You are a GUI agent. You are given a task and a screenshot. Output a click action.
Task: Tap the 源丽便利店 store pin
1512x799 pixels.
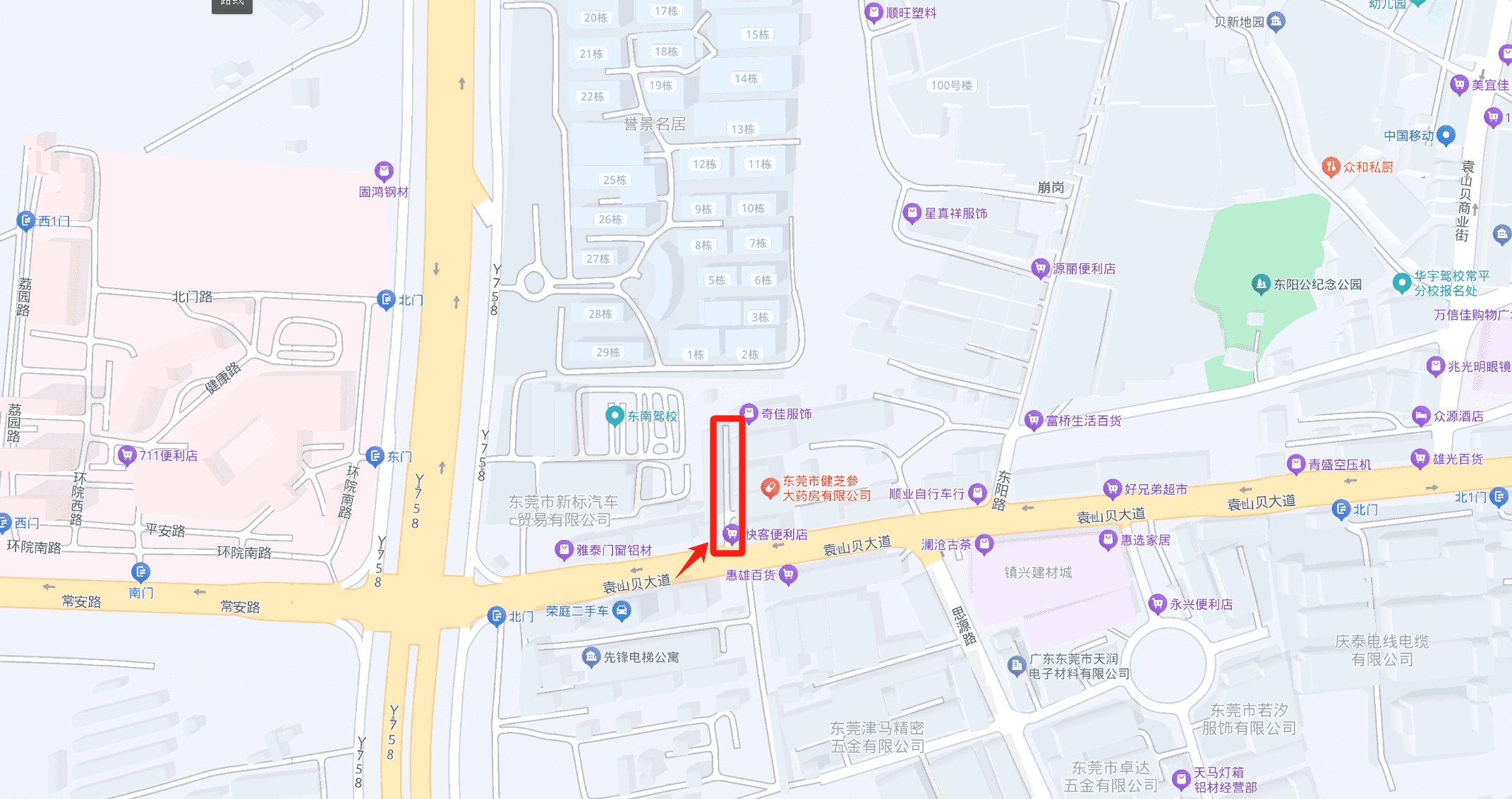[1040, 268]
